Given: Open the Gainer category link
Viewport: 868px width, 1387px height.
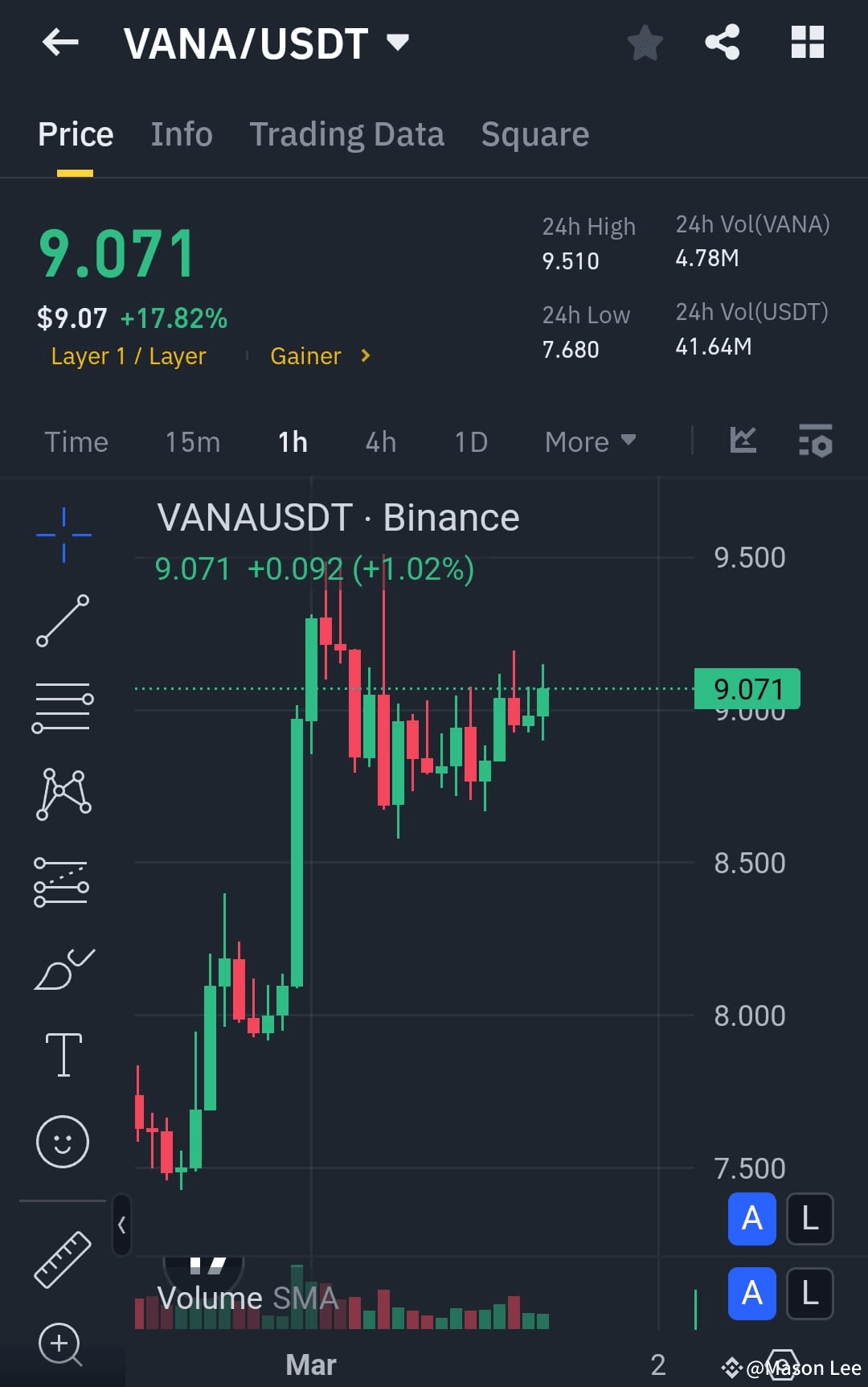Looking at the screenshot, I should [x=317, y=355].
